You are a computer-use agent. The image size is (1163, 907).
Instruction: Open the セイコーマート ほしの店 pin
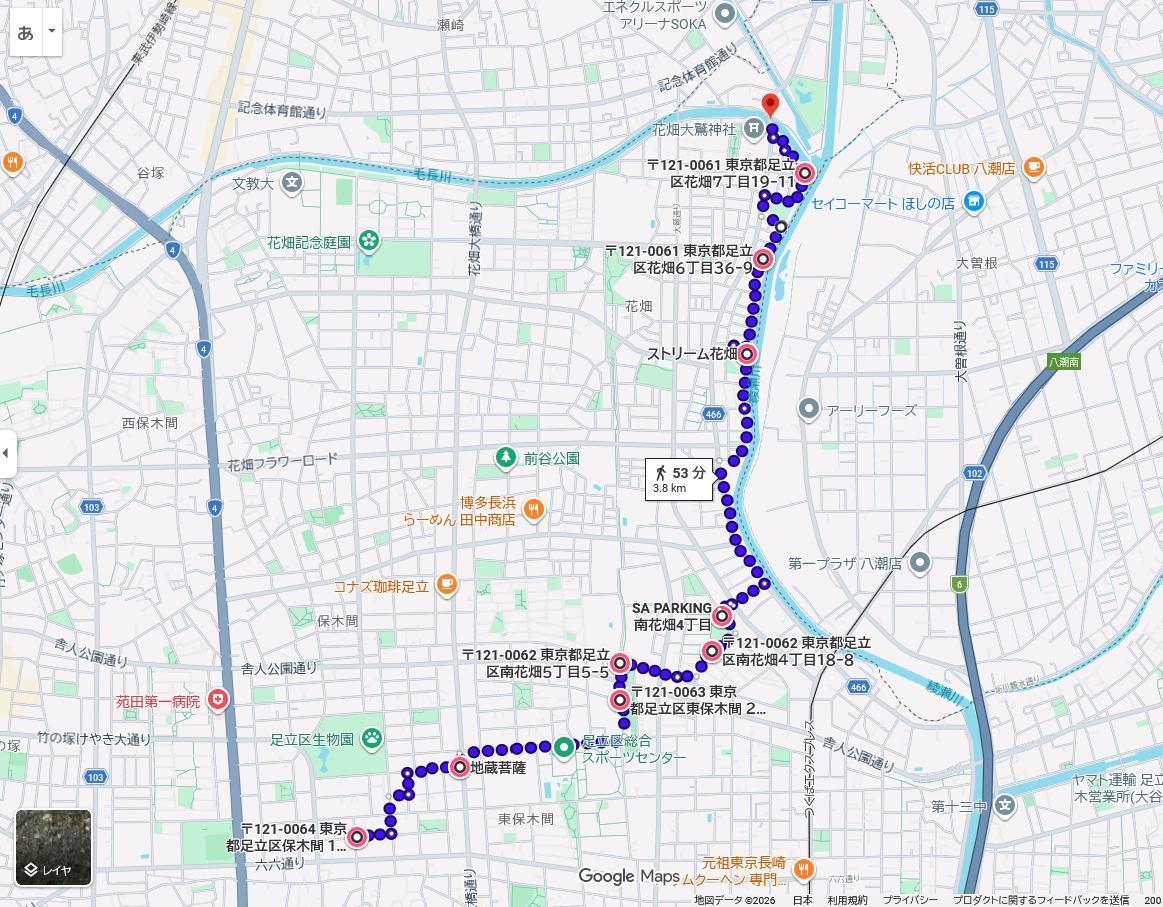click(973, 202)
